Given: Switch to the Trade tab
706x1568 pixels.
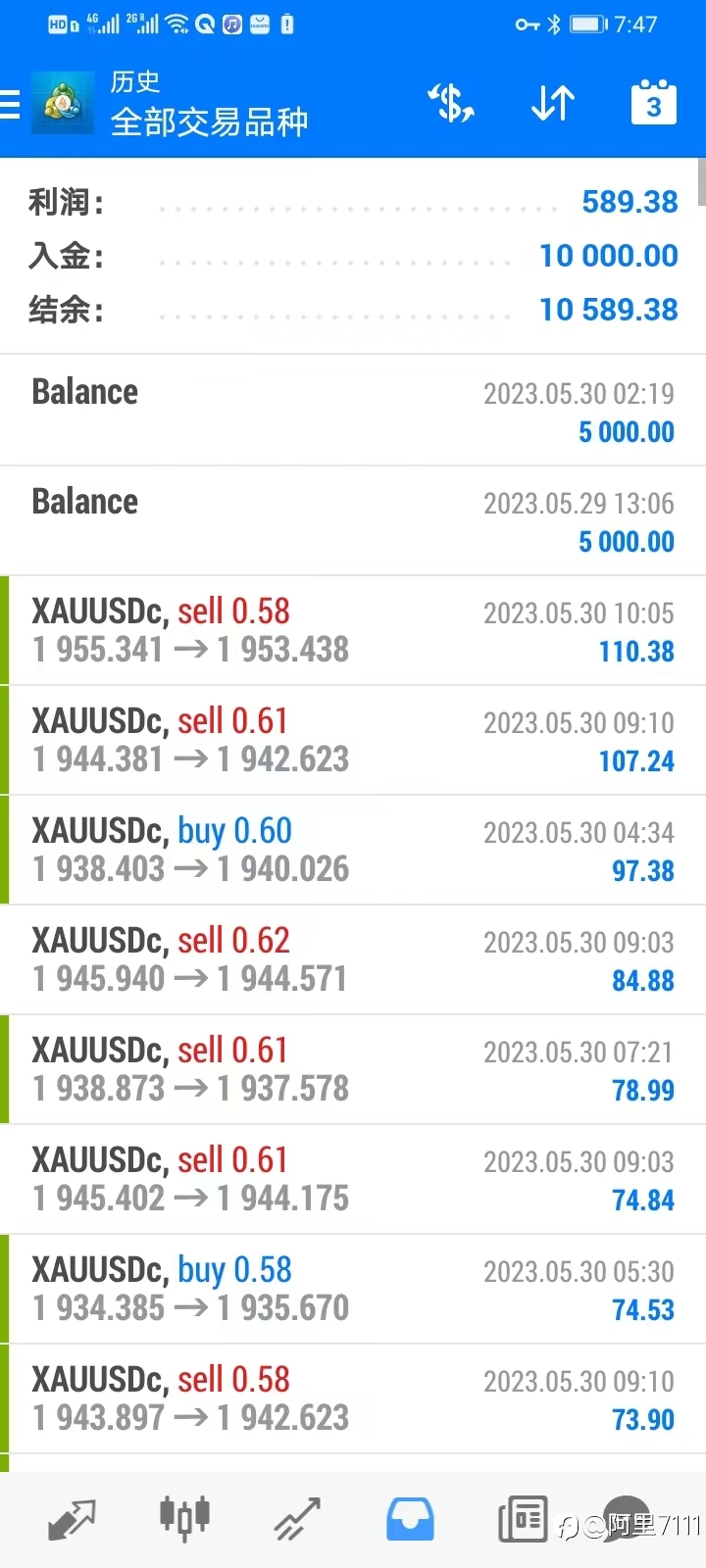Looking at the screenshot, I should tap(297, 1520).
